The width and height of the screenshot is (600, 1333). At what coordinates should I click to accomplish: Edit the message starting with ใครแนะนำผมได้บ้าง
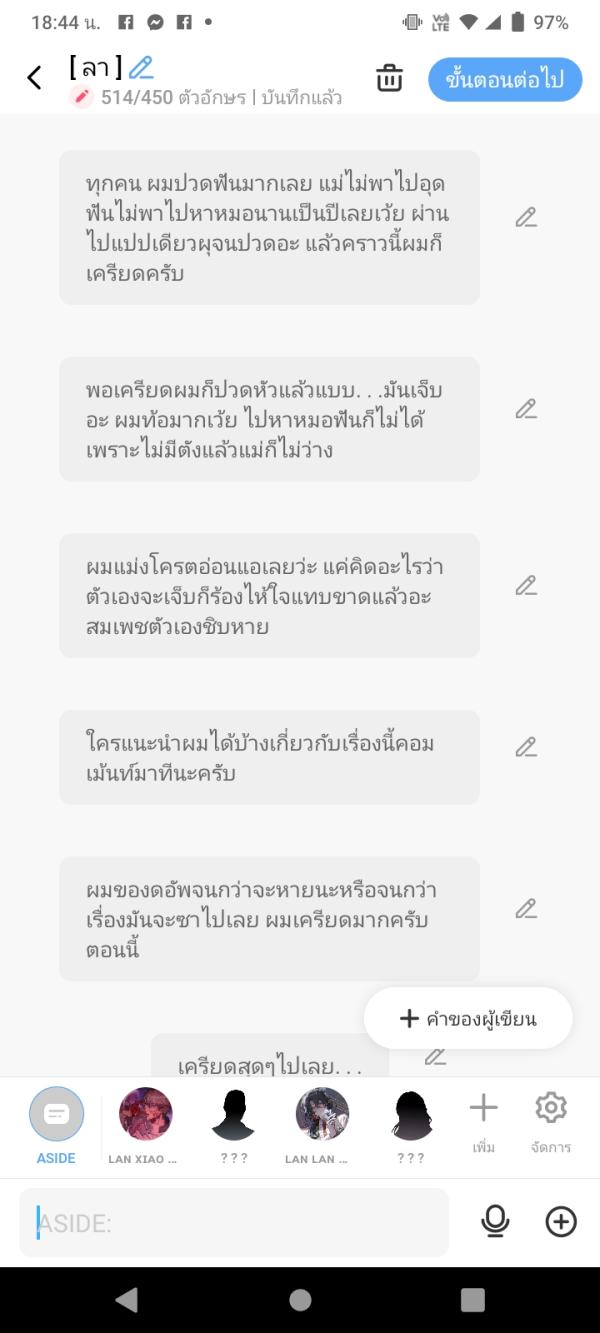(x=526, y=747)
